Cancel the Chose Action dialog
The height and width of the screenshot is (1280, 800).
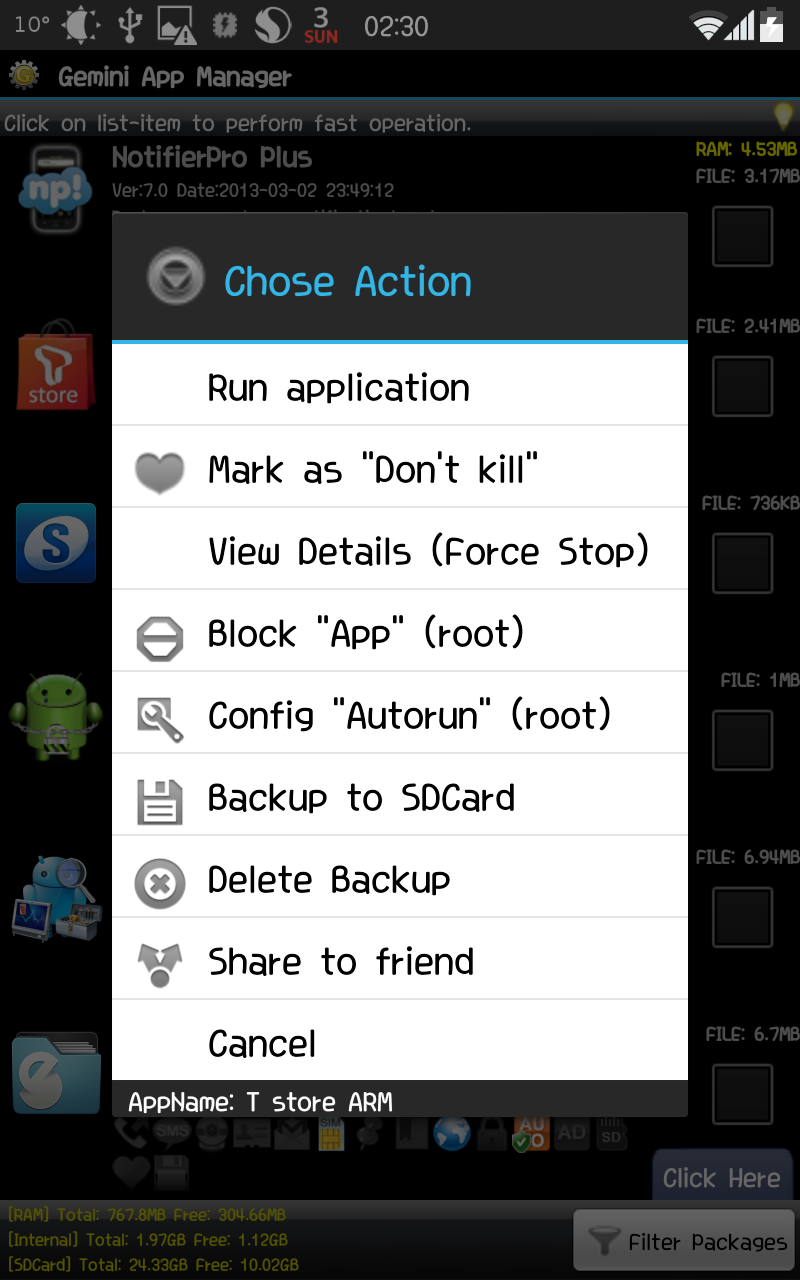(399, 1043)
